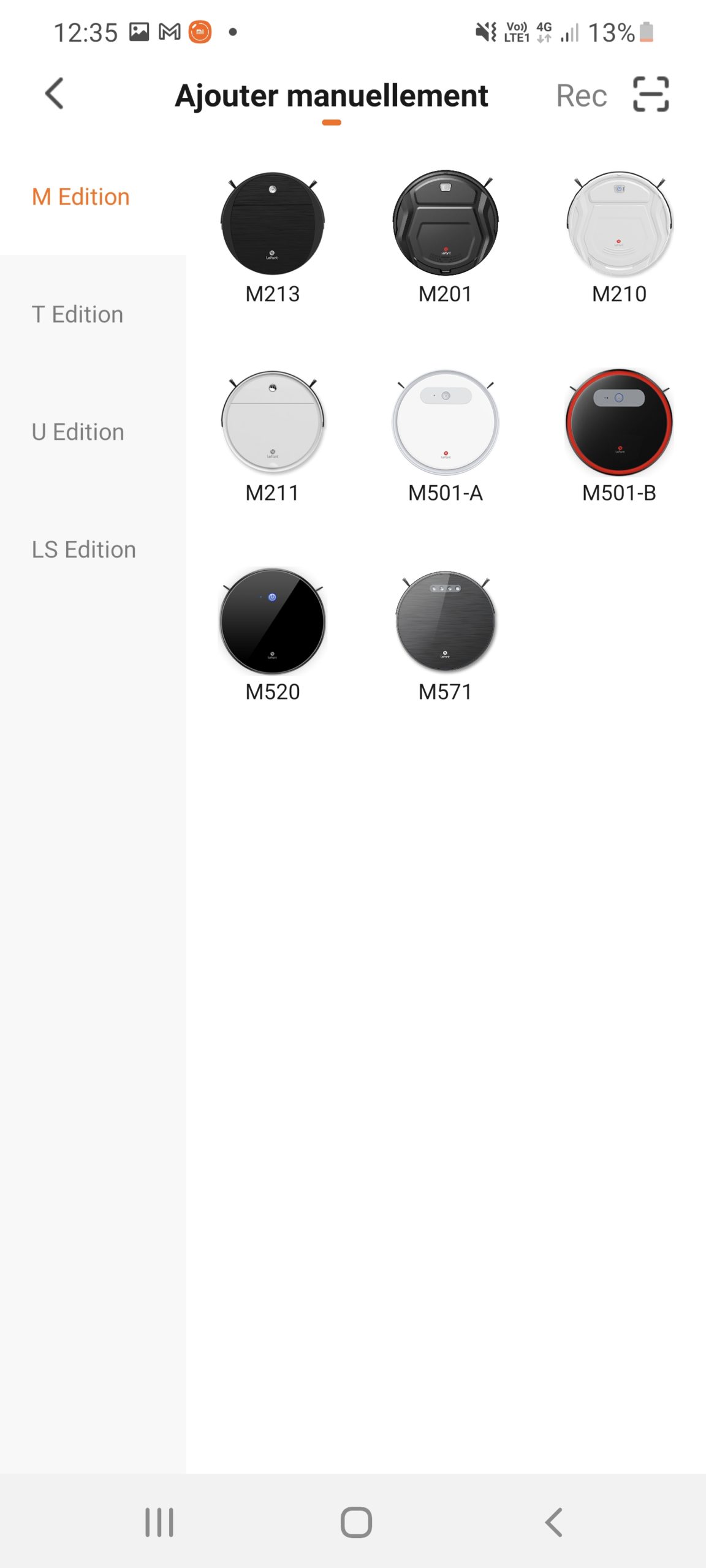Select the M201 robot vacuum
Image resolution: width=706 pixels, height=1568 pixels.
[446, 224]
